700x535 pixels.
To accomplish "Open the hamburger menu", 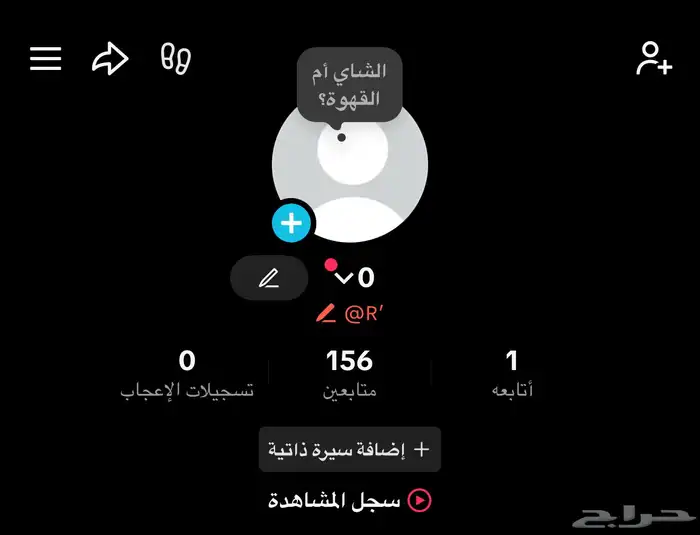I will pyautogui.click(x=46, y=59).
